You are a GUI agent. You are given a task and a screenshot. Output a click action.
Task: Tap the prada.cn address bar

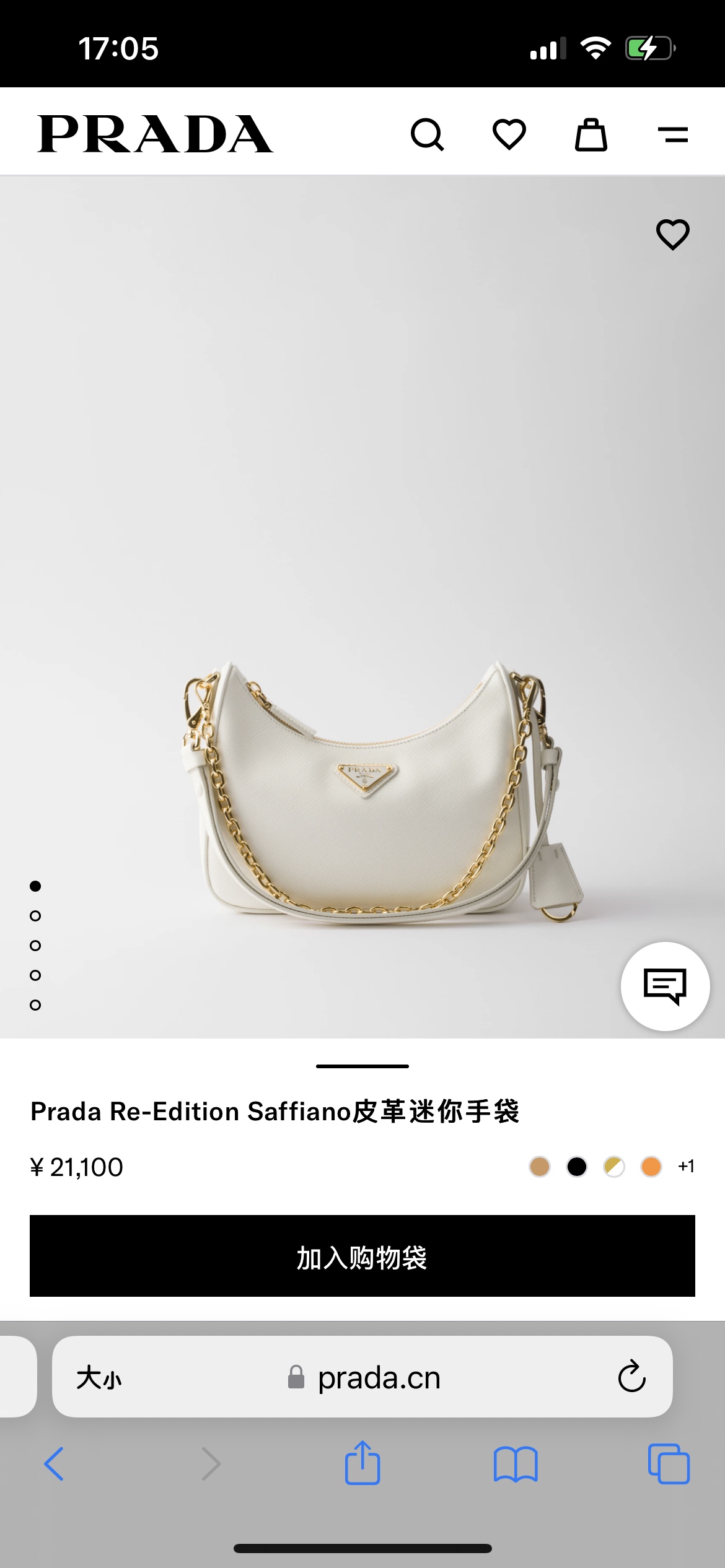click(378, 1379)
